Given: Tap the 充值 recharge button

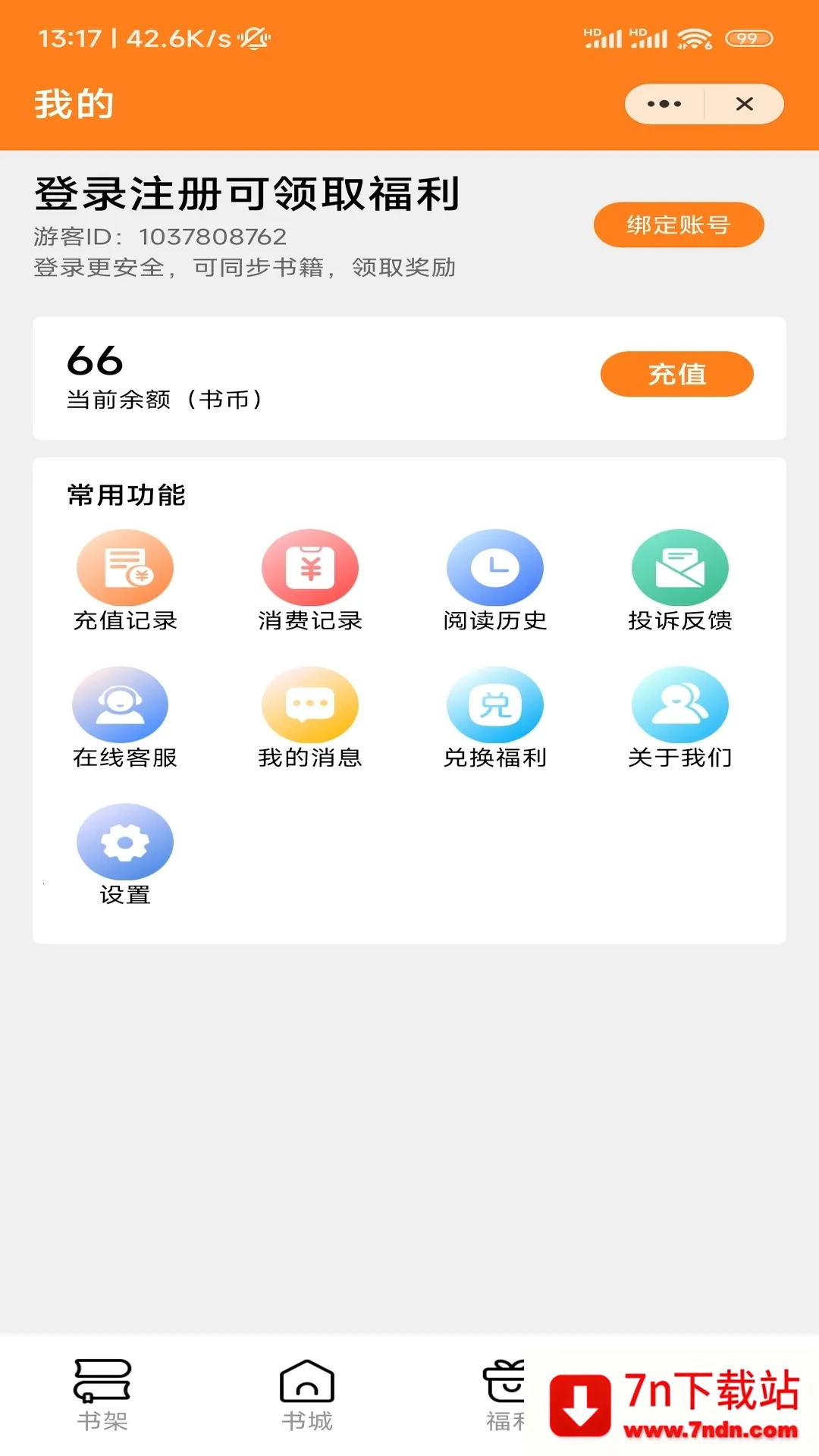Looking at the screenshot, I should [x=676, y=374].
